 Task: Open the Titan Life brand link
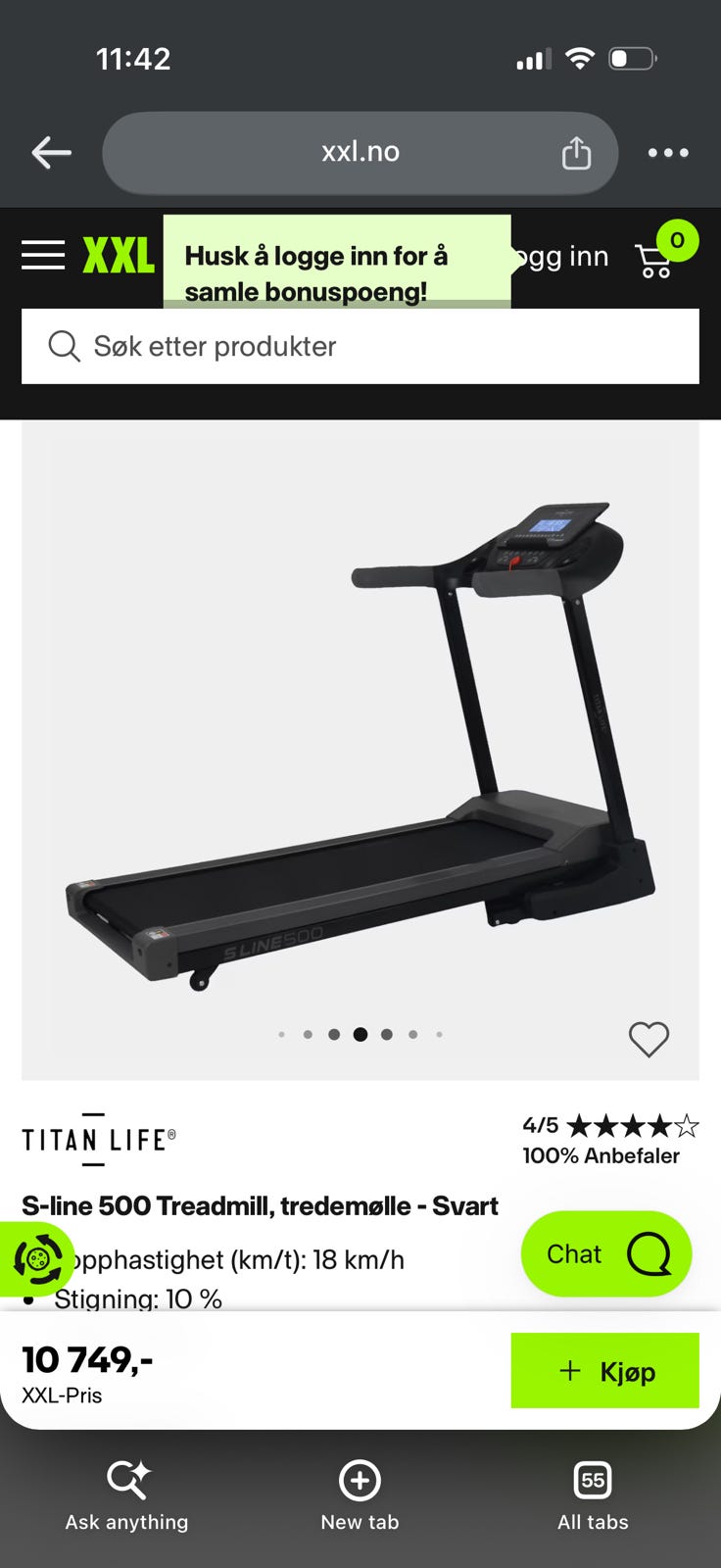coord(99,1140)
